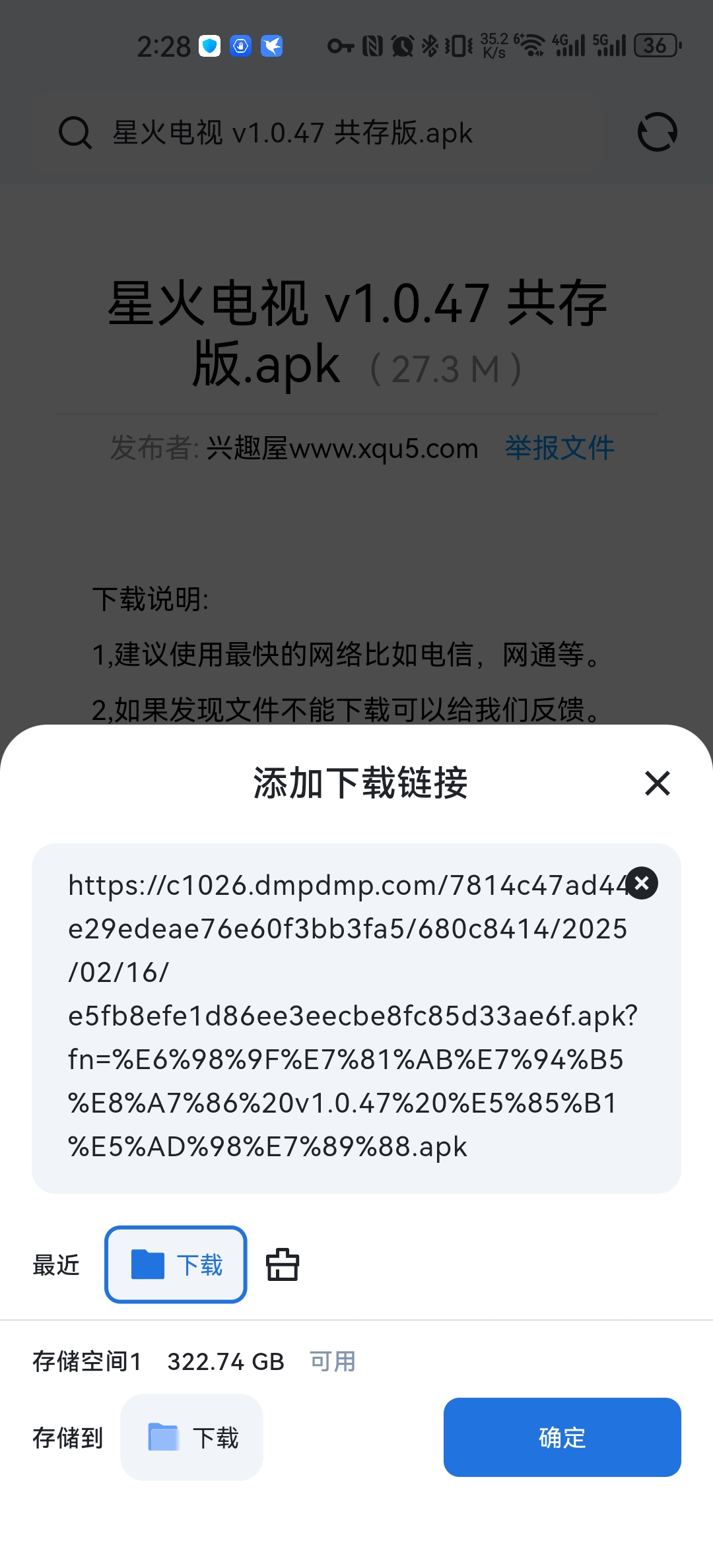713x1568 pixels.
Task: Change the 存储到 destination folder
Action: [191, 1437]
